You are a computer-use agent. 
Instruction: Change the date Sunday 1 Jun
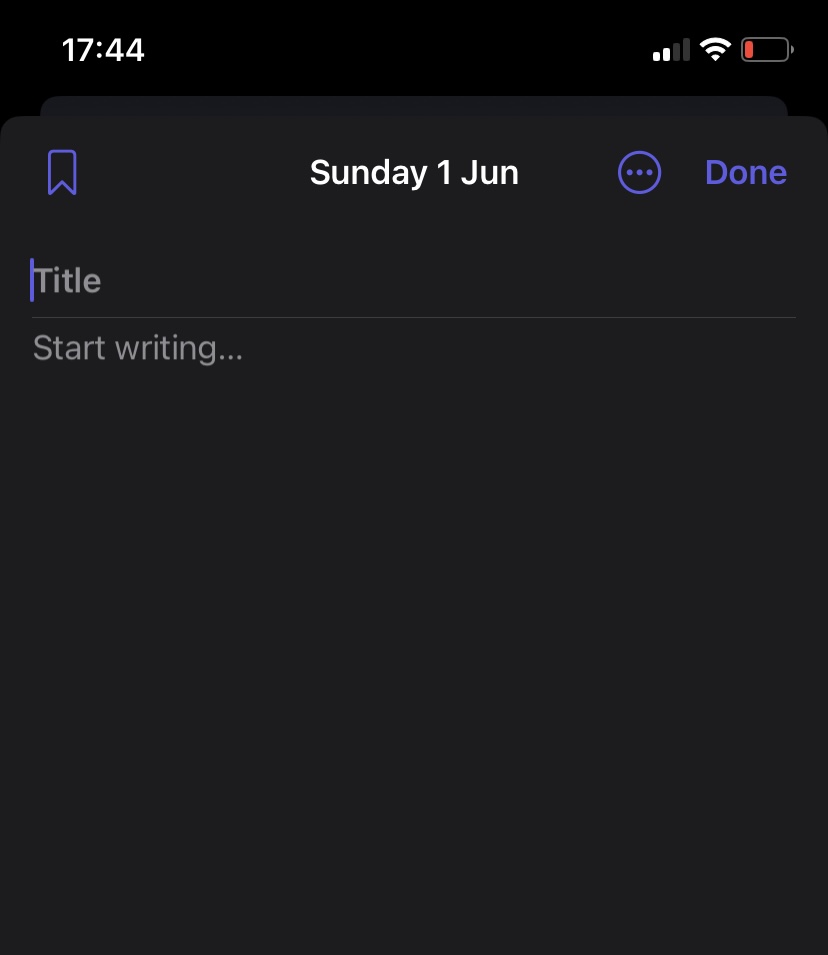point(414,173)
